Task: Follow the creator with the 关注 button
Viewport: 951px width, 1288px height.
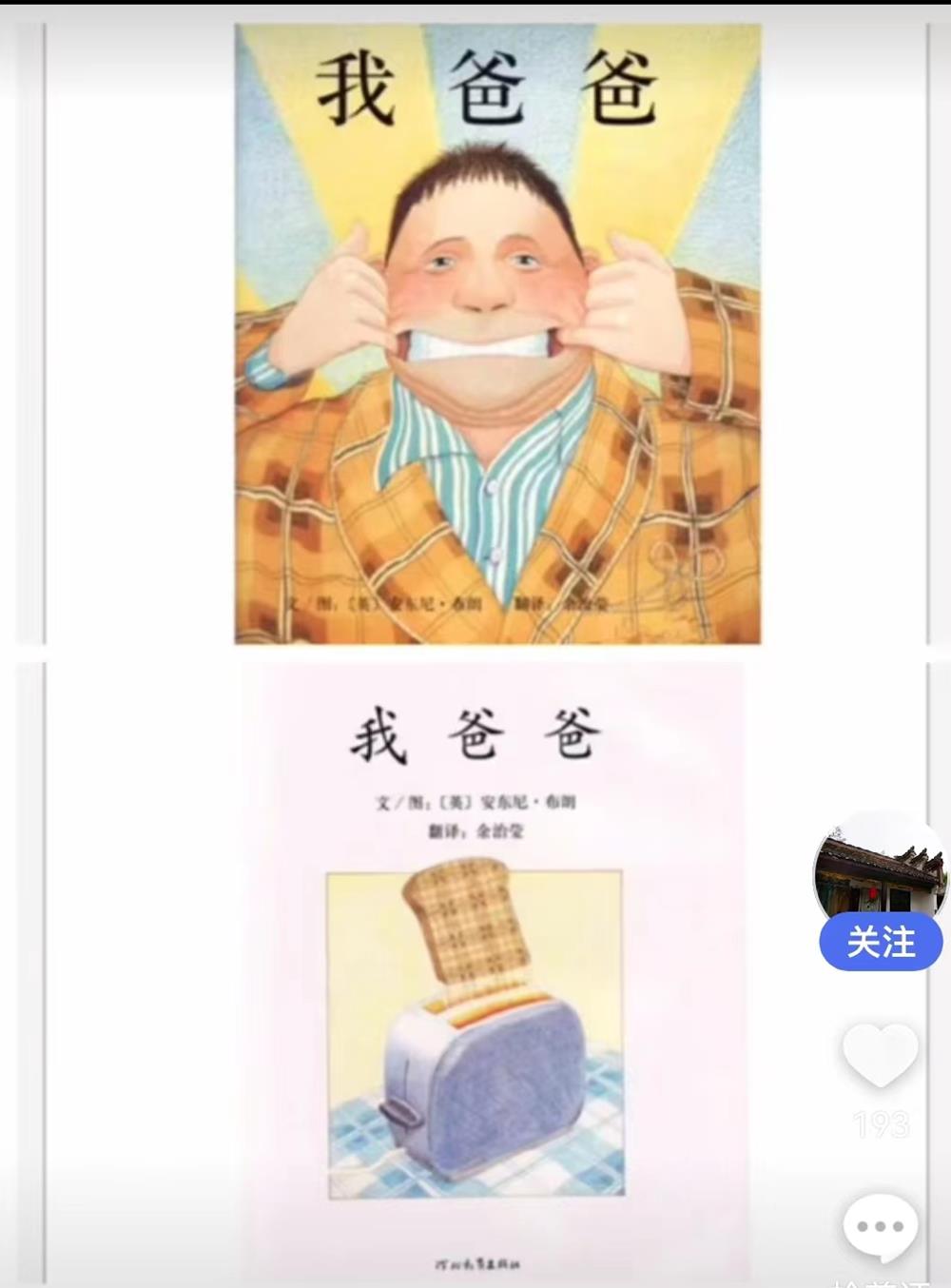Action: (x=881, y=943)
